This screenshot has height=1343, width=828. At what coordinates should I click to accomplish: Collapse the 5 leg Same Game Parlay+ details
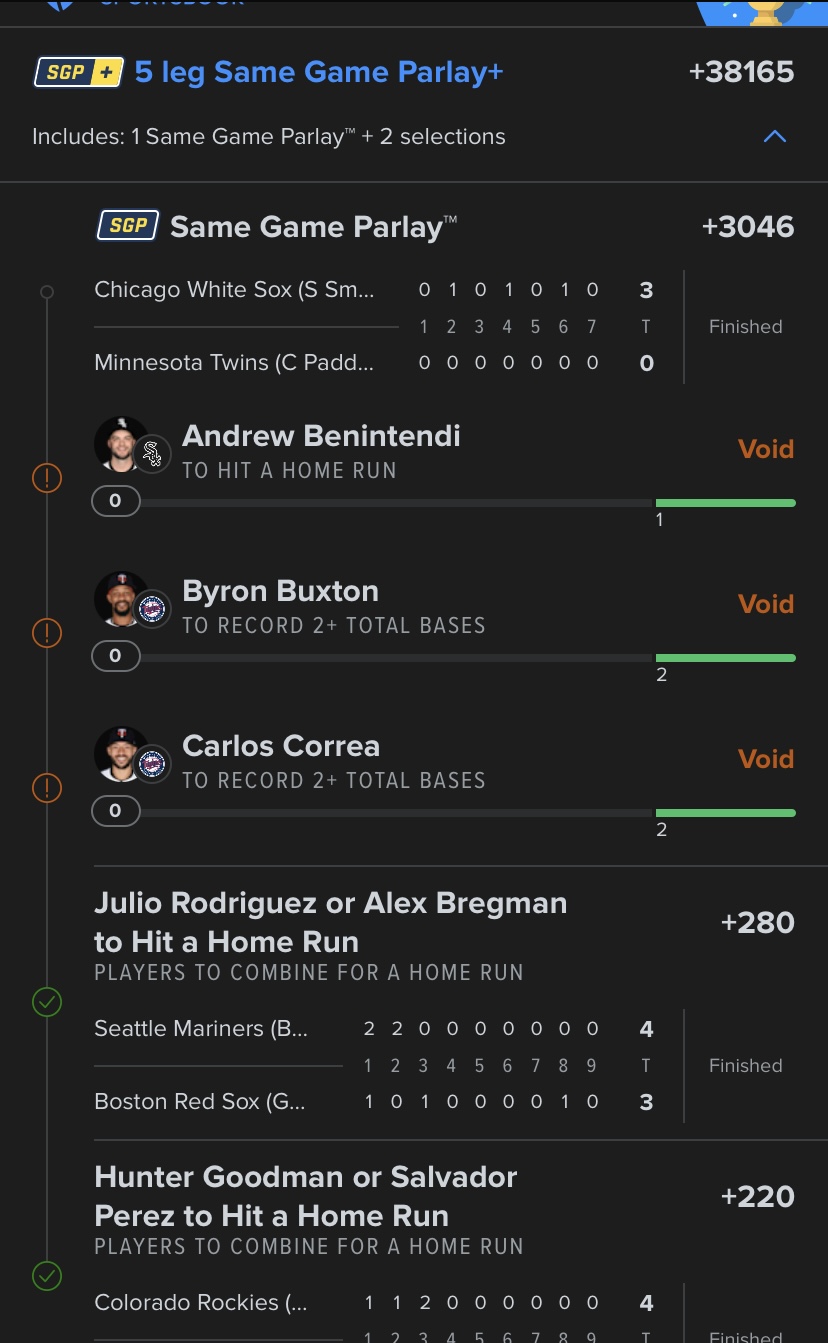[x=774, y=137]
